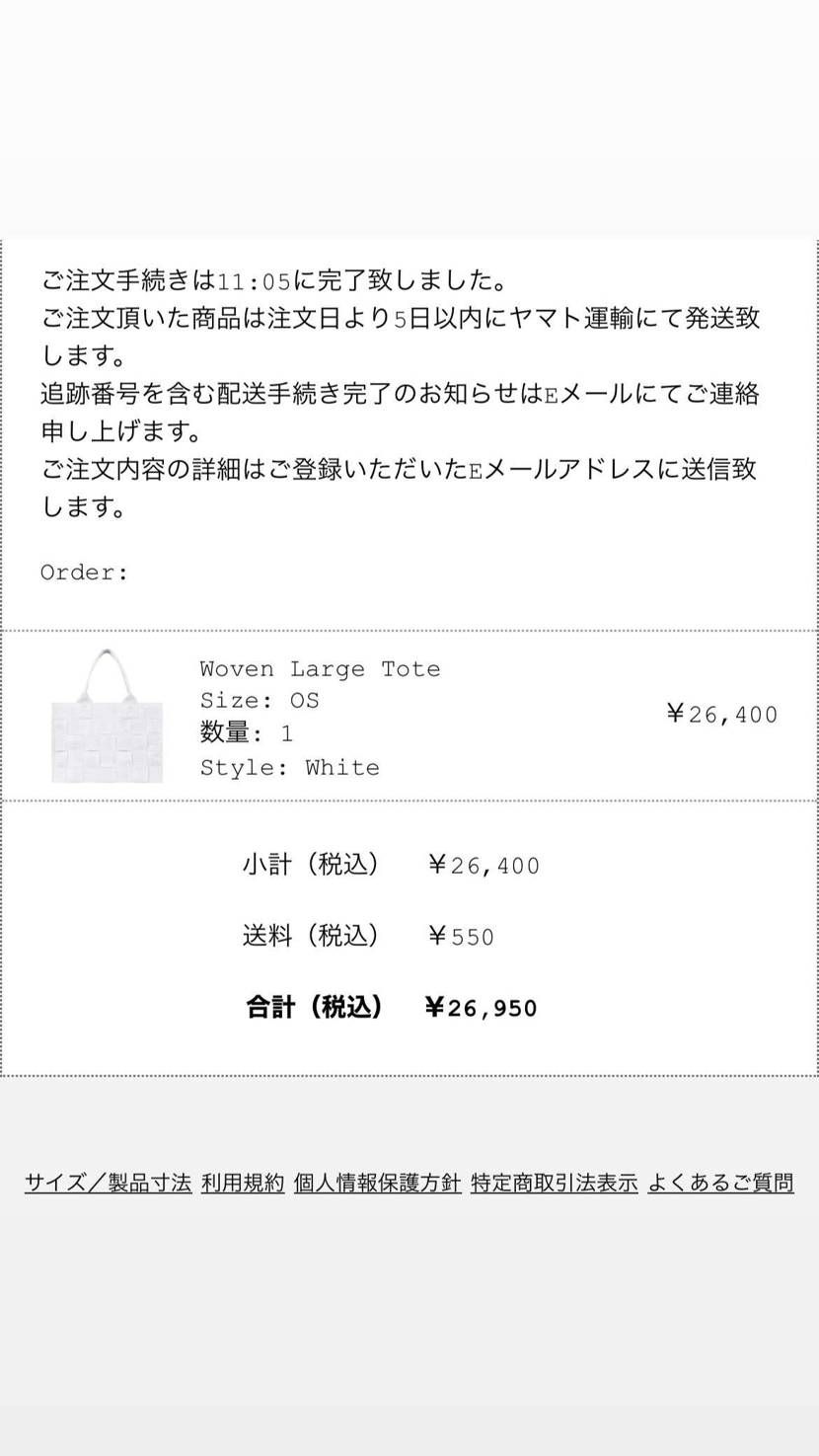The image size is (819, 1456).
Task: Click the ¥26,400 subtotal amount
Action: tap(484, 866)
